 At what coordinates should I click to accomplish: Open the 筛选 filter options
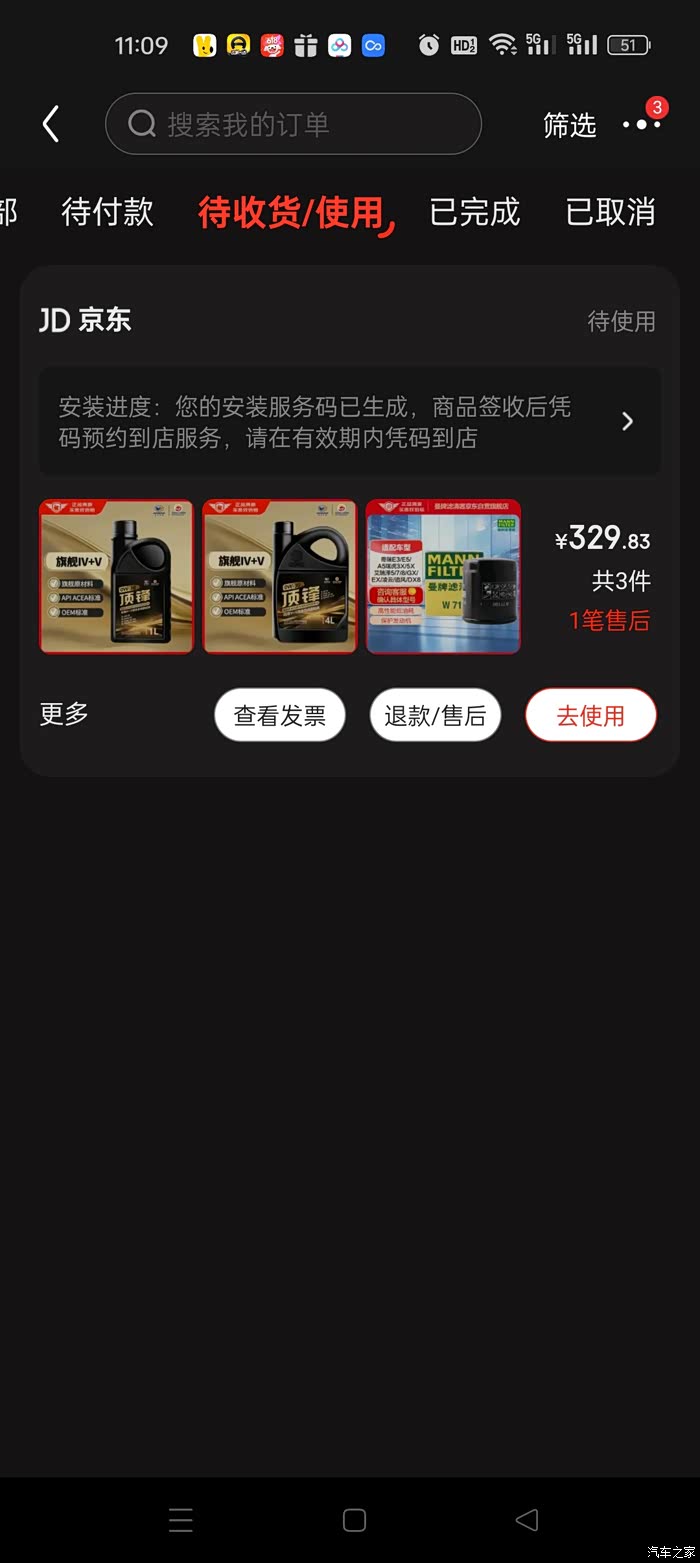[x=569, y=125]
